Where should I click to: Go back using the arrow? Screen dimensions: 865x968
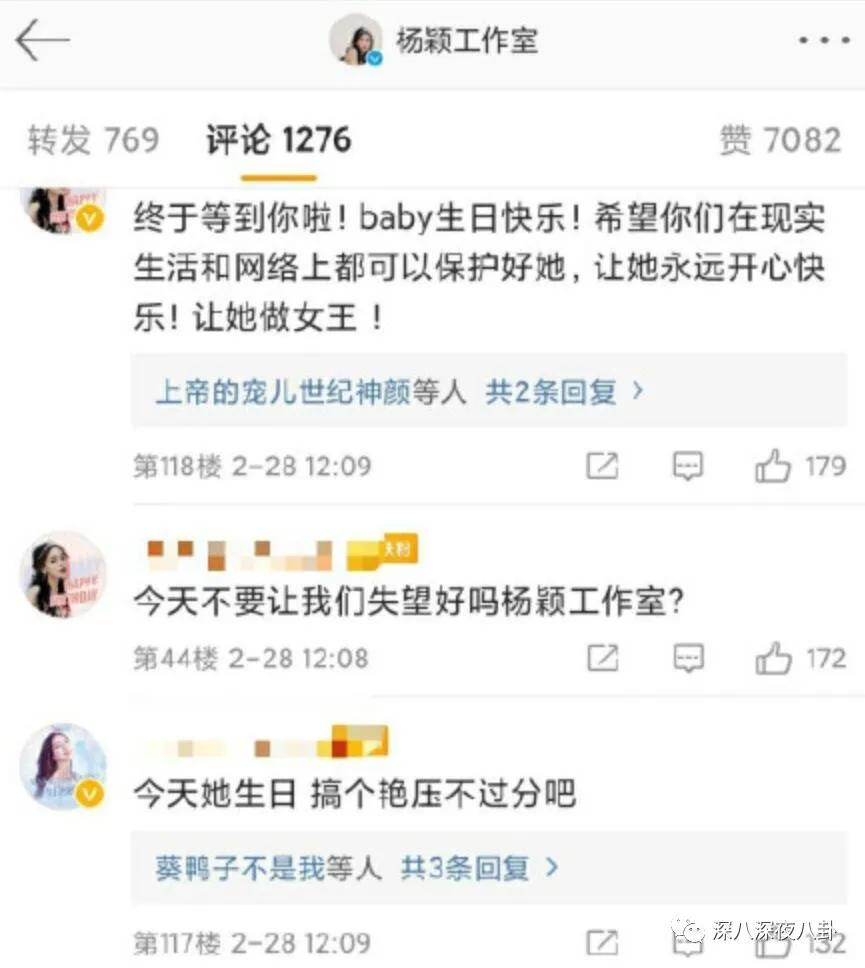[42, 41]
